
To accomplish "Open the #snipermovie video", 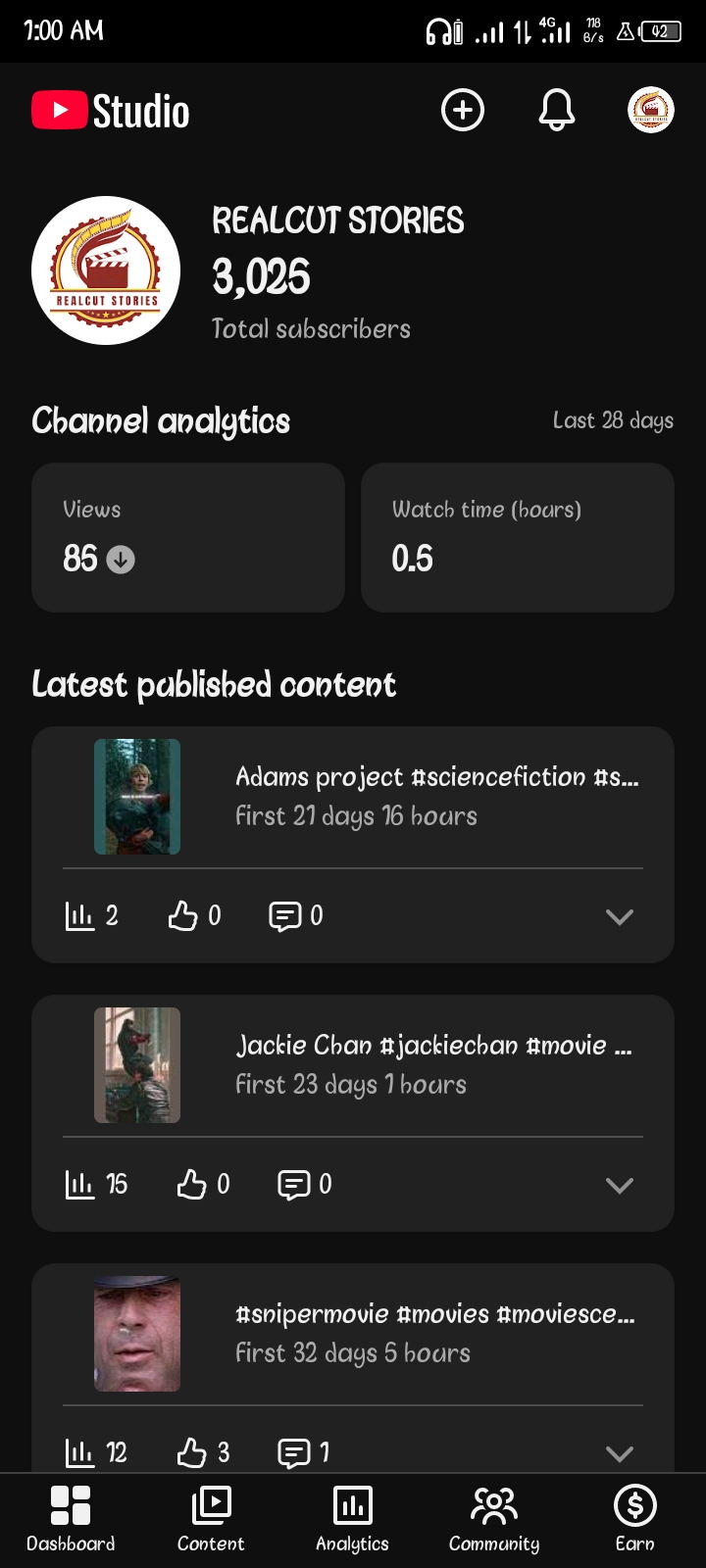I will coord(435,1333).
